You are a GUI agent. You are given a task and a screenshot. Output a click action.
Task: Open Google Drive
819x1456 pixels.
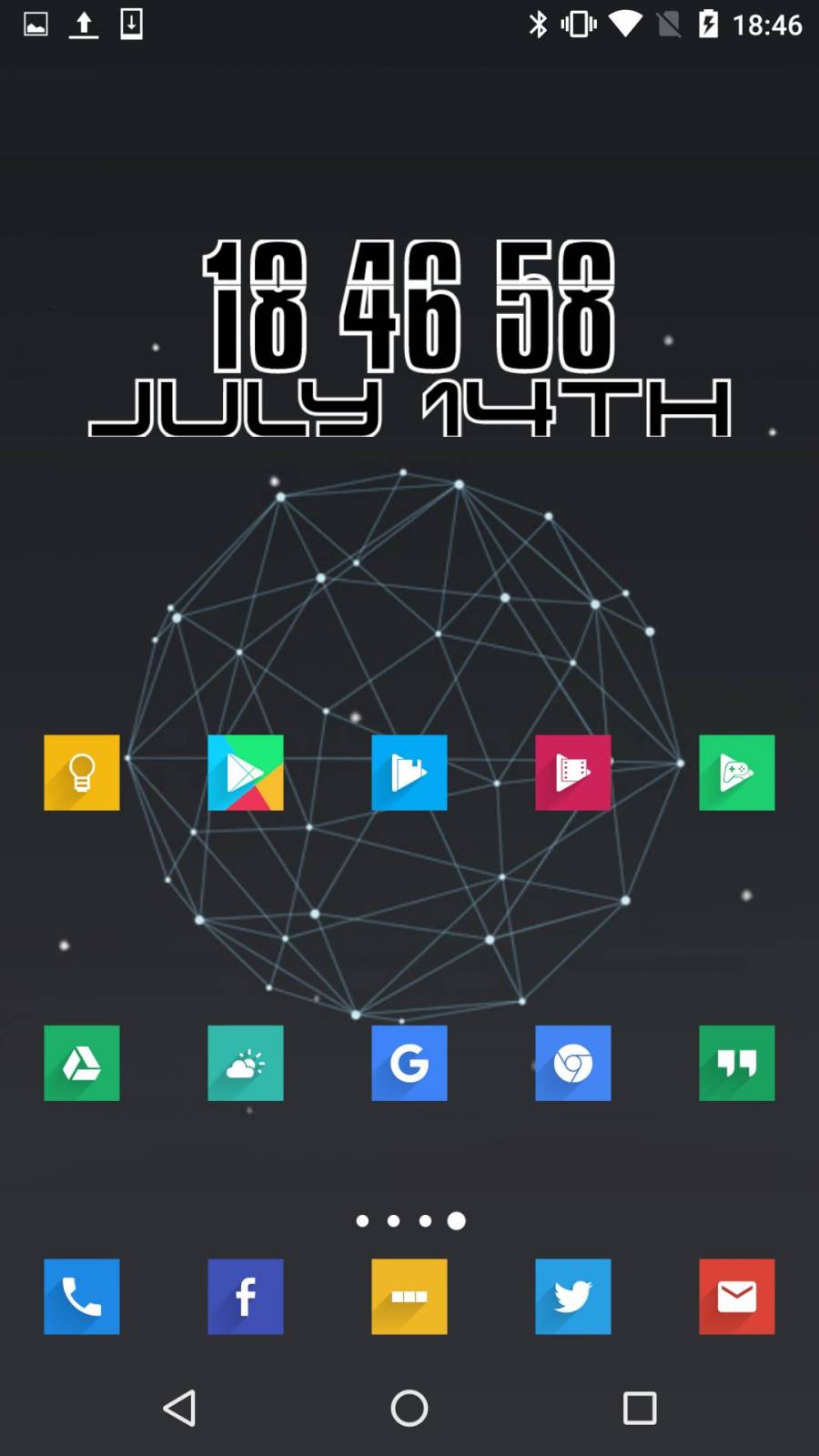click(82, 1063)
